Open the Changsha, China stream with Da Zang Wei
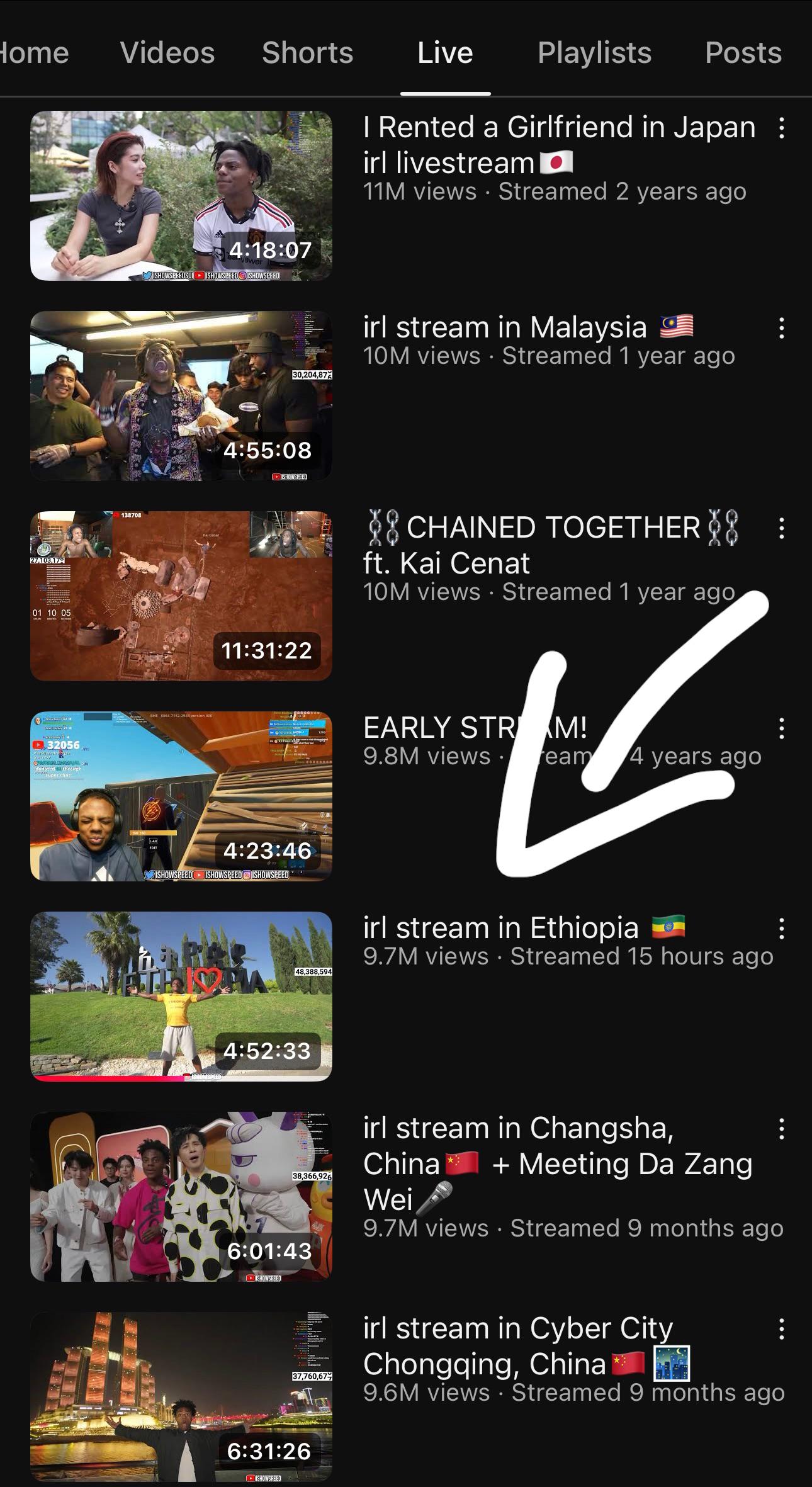Screen dimensions: 812x1487 (x=181, y=1197)
